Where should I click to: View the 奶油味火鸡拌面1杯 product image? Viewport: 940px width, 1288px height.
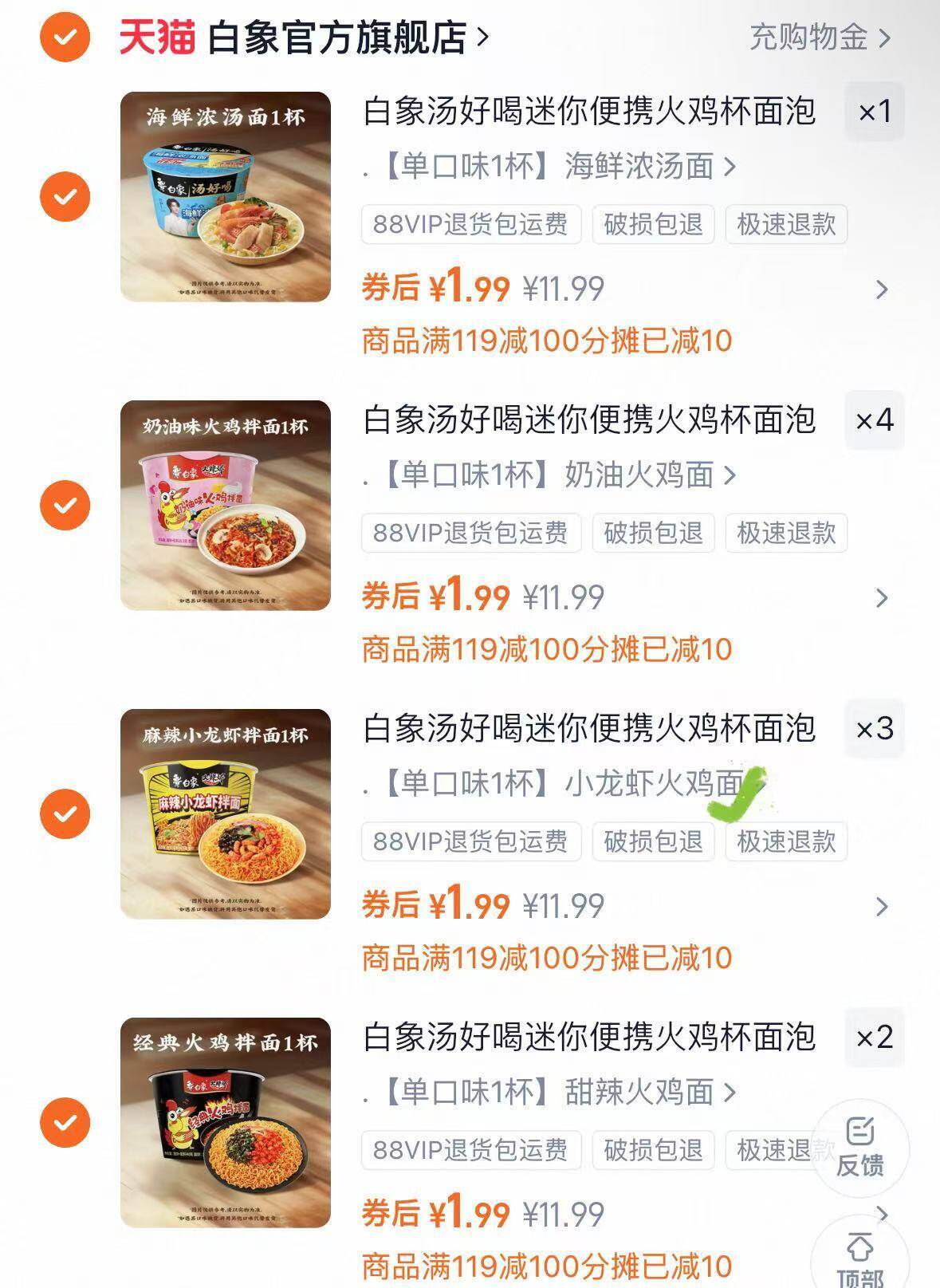pyautogui.click(x=226, y=506)
